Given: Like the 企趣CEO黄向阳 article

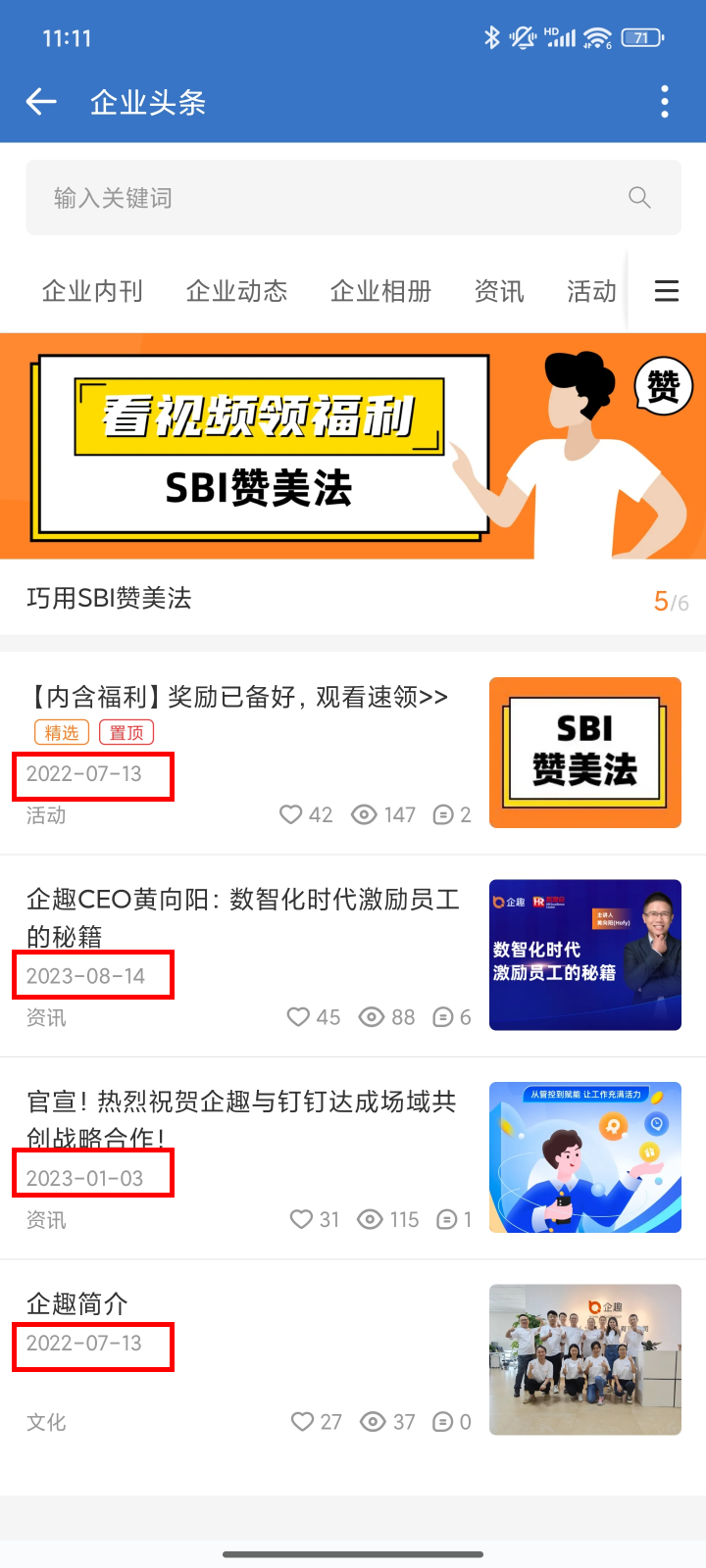Looking at the screenshot, I should [299, 1017].
